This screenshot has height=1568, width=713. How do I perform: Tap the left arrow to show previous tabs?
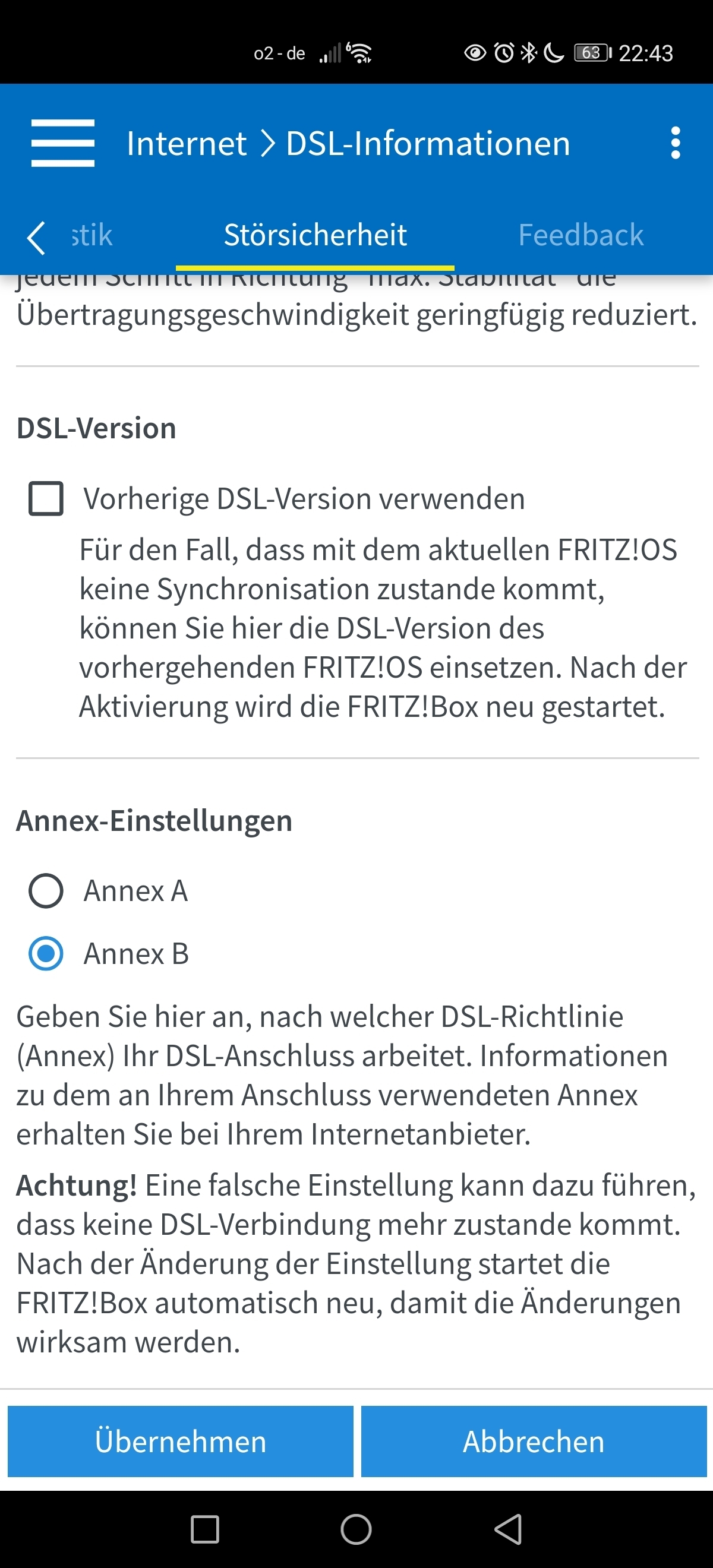(36, 238)
